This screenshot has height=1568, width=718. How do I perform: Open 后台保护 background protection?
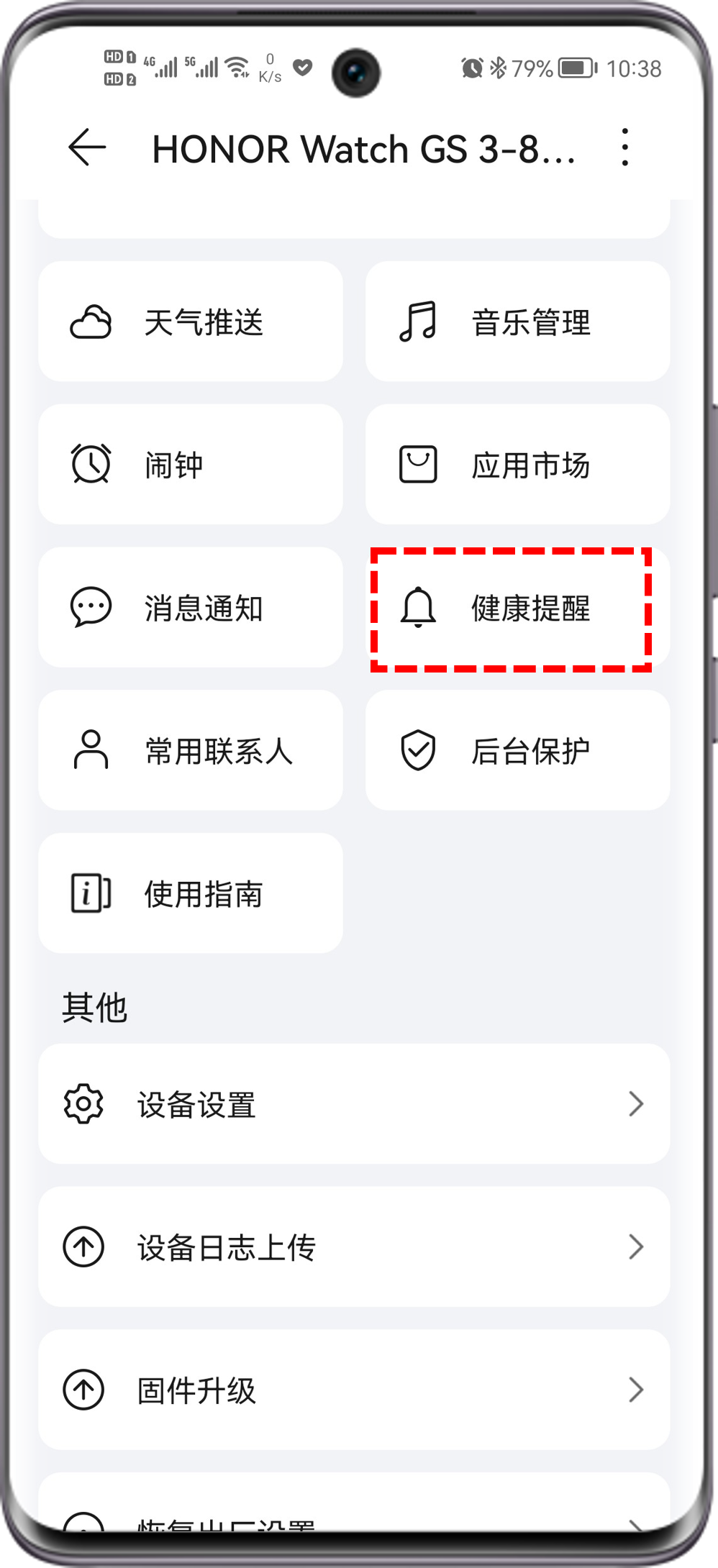pyautogui.click(x=517, y=751)
